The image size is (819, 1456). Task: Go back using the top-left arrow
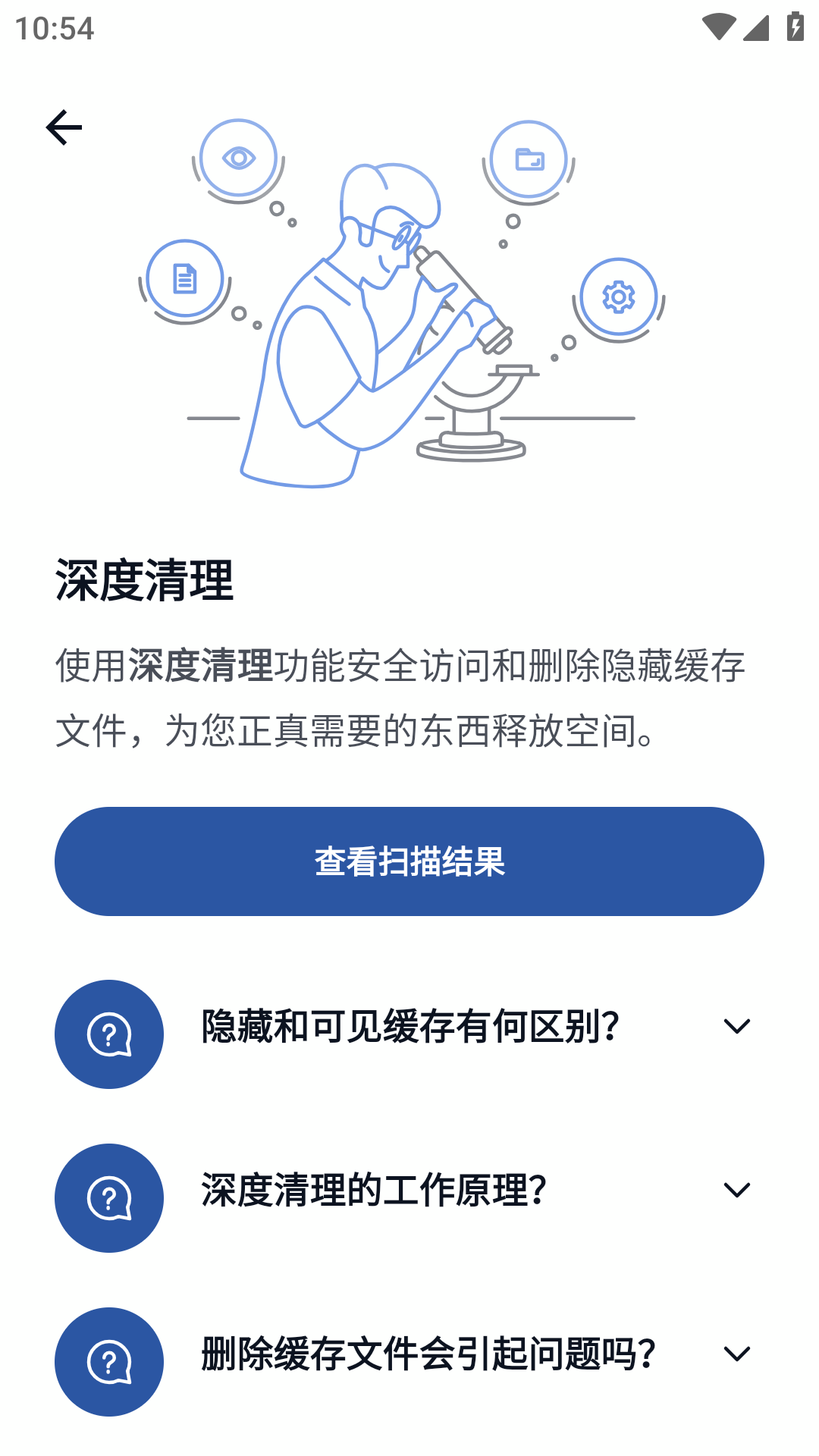point(64,127)
